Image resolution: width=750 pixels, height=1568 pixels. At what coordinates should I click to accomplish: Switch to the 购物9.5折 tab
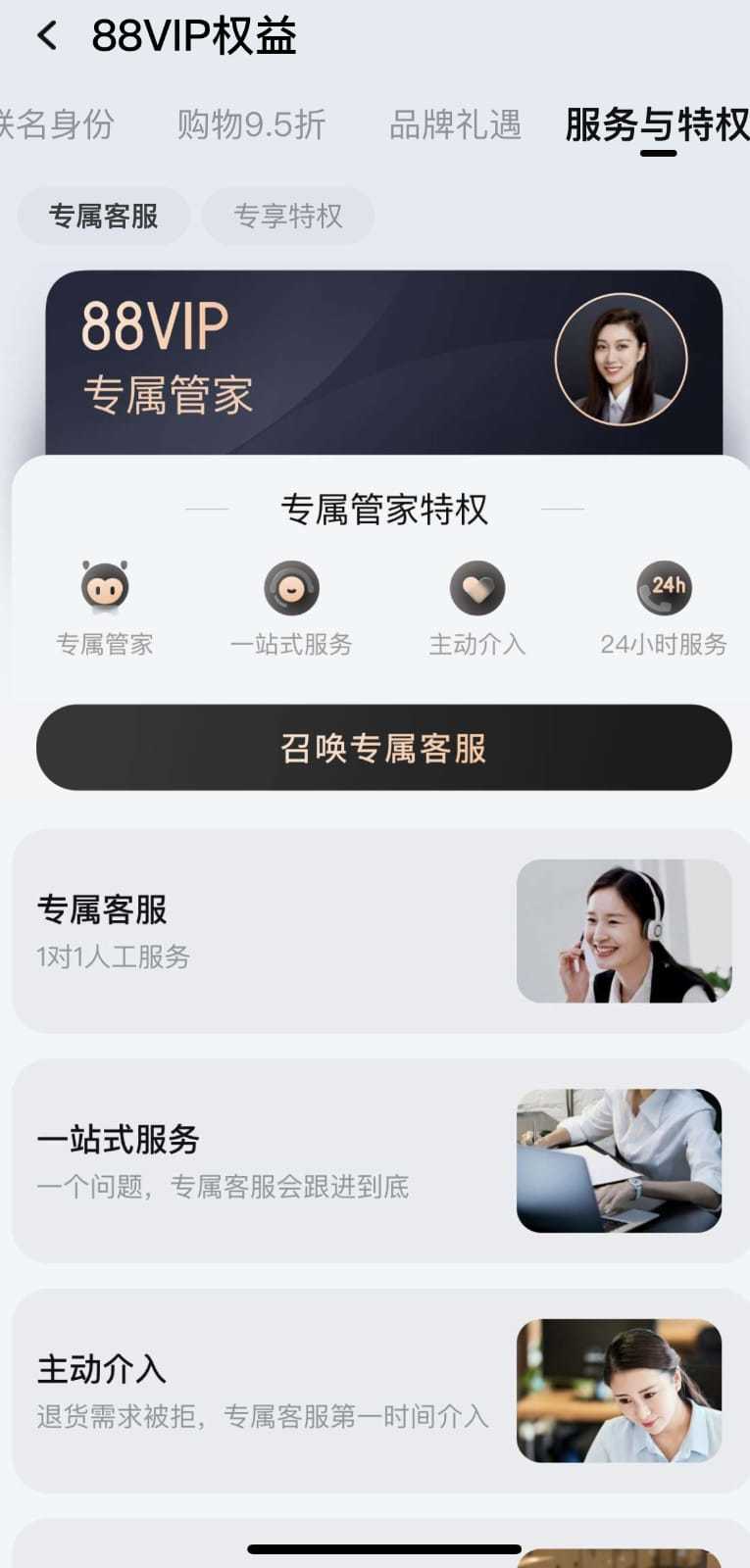251,125
